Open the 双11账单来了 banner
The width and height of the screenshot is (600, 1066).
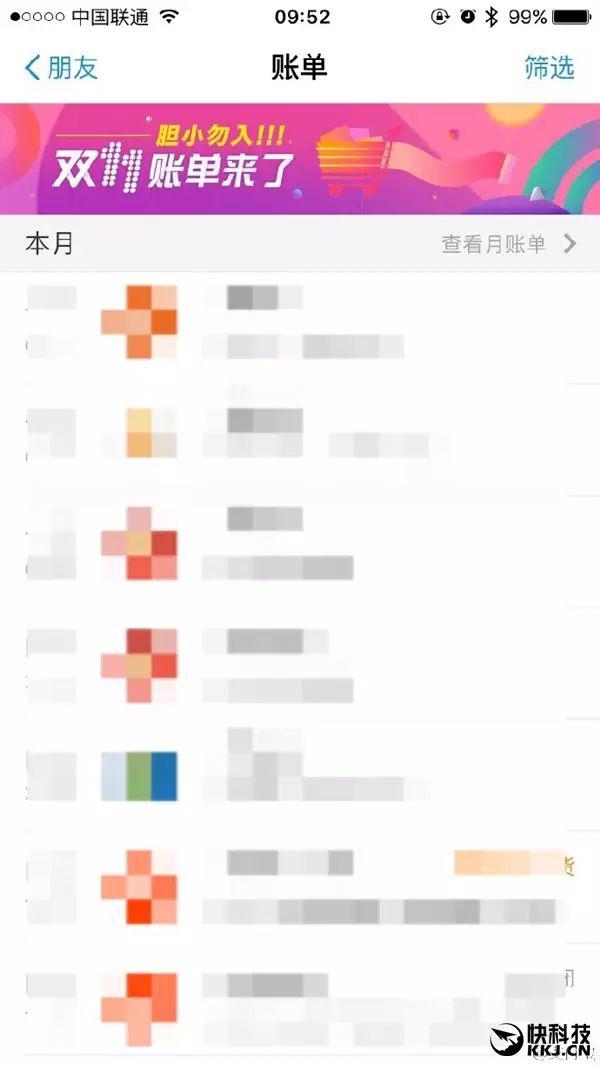click(300, 158)
